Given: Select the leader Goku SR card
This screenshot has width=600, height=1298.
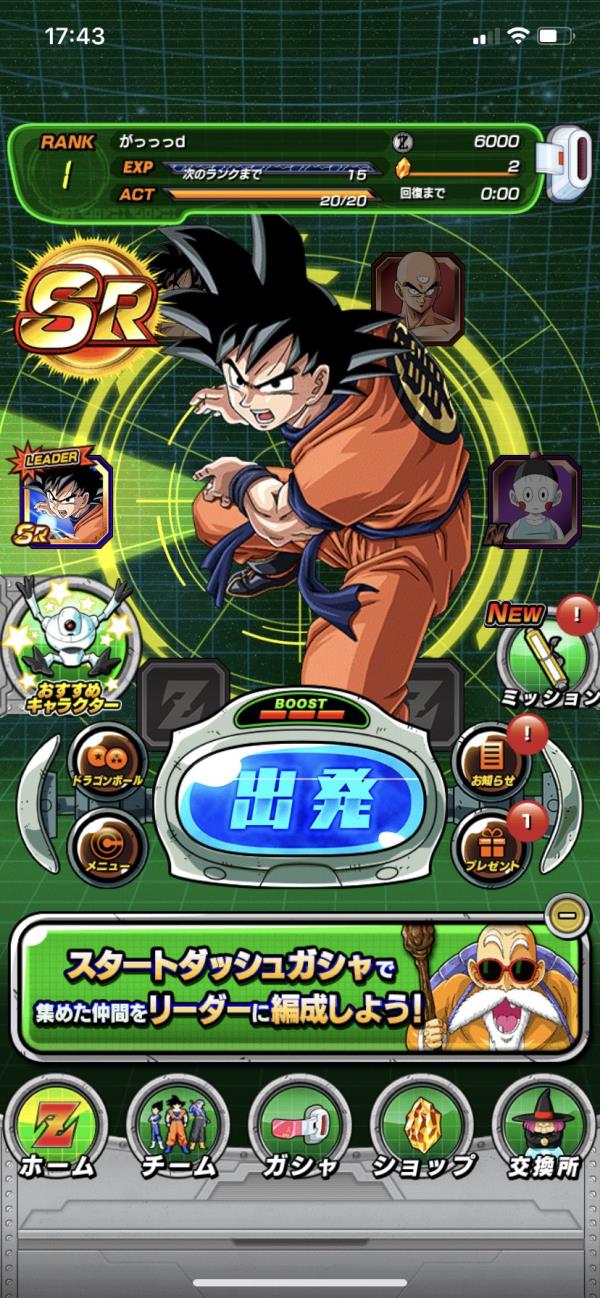Looking at the screenshot, I should [65, 499].
